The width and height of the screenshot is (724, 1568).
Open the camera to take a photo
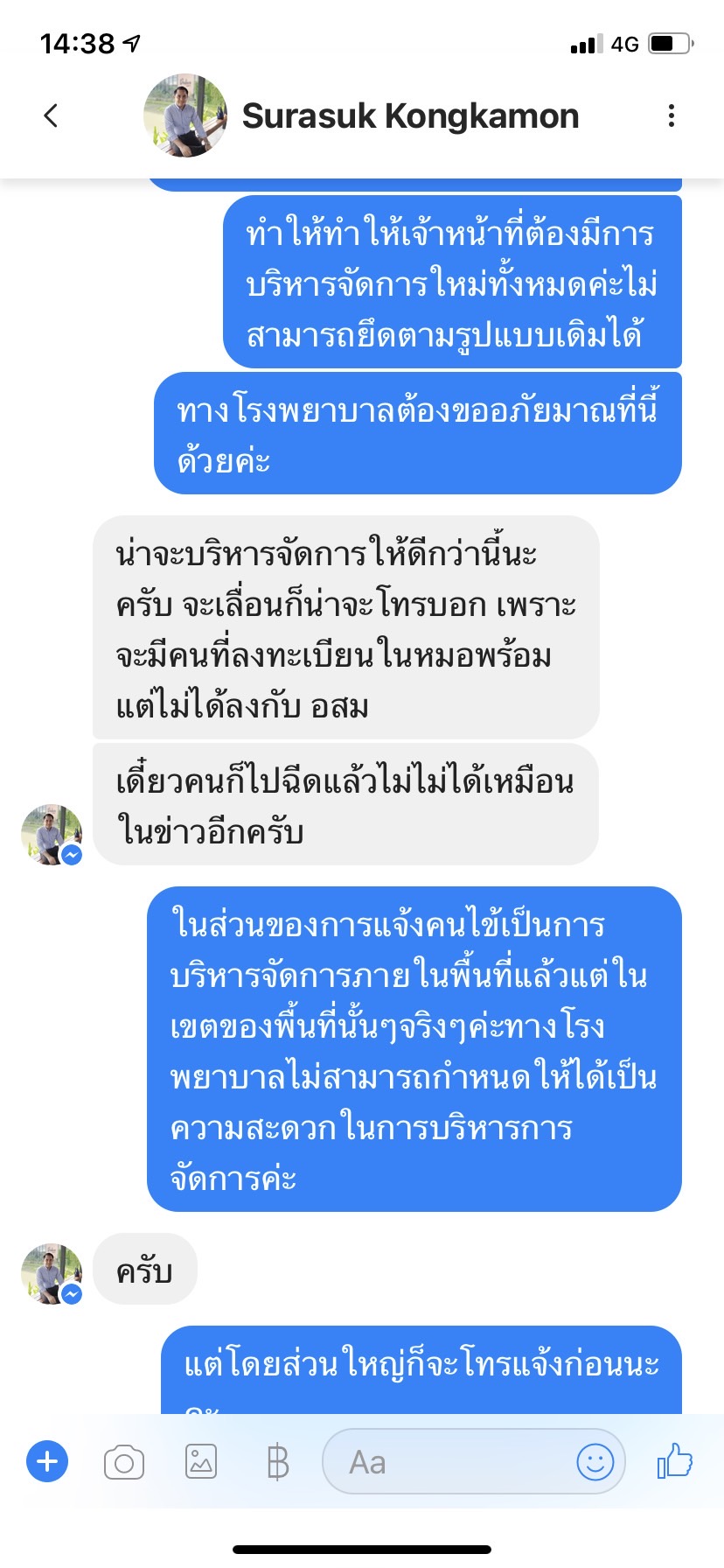click(124, 1462)
